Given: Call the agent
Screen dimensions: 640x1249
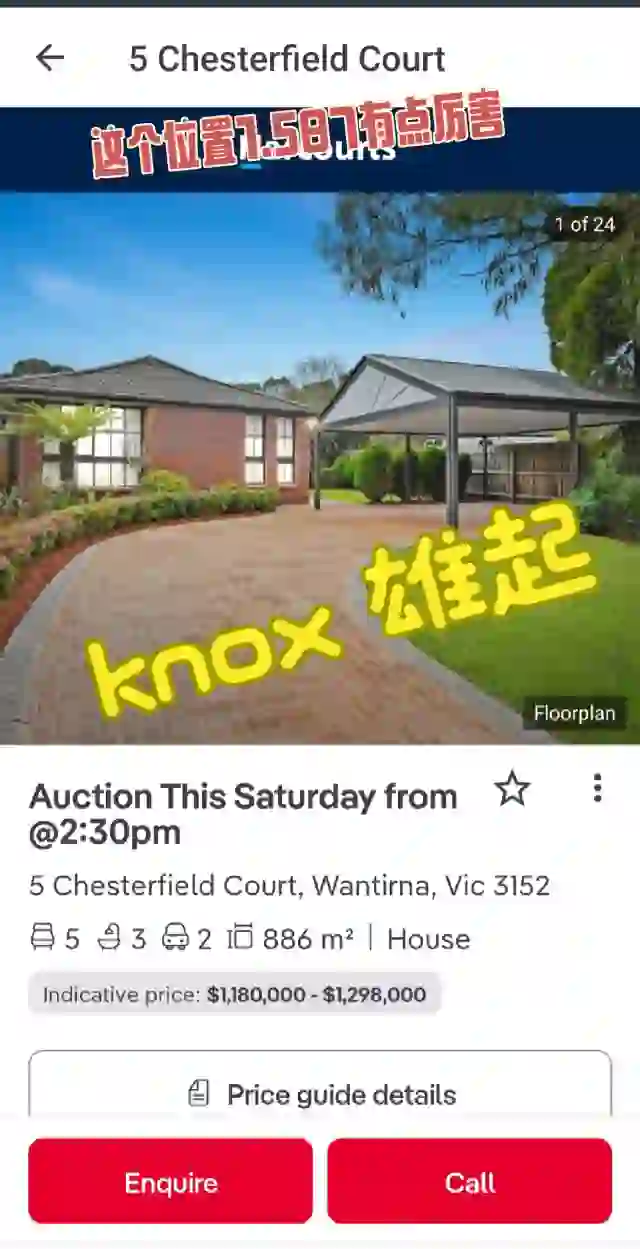Looking at the screenshot, I should click(469, 1182).
